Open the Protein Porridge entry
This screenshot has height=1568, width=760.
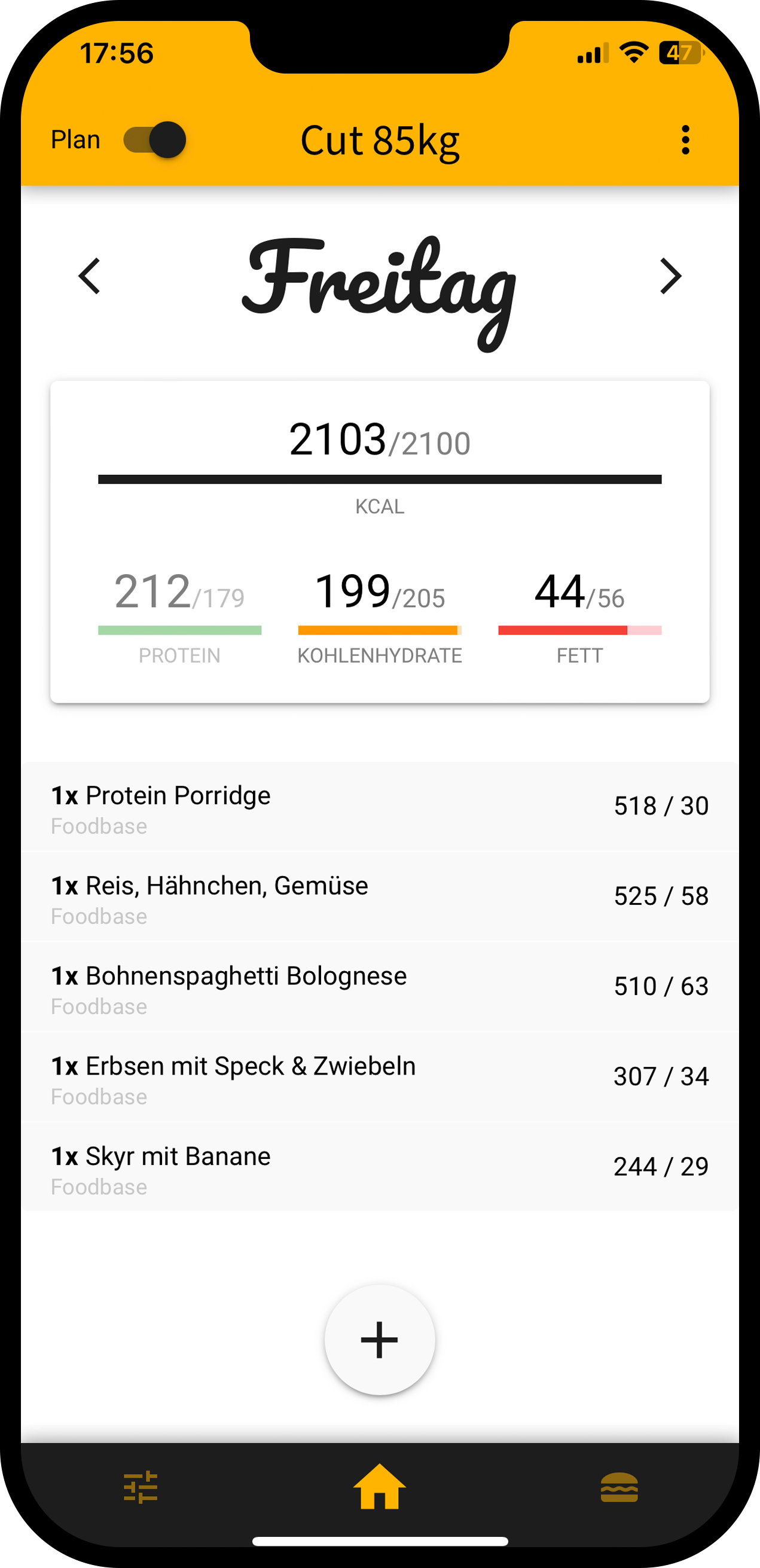[380, 807]
